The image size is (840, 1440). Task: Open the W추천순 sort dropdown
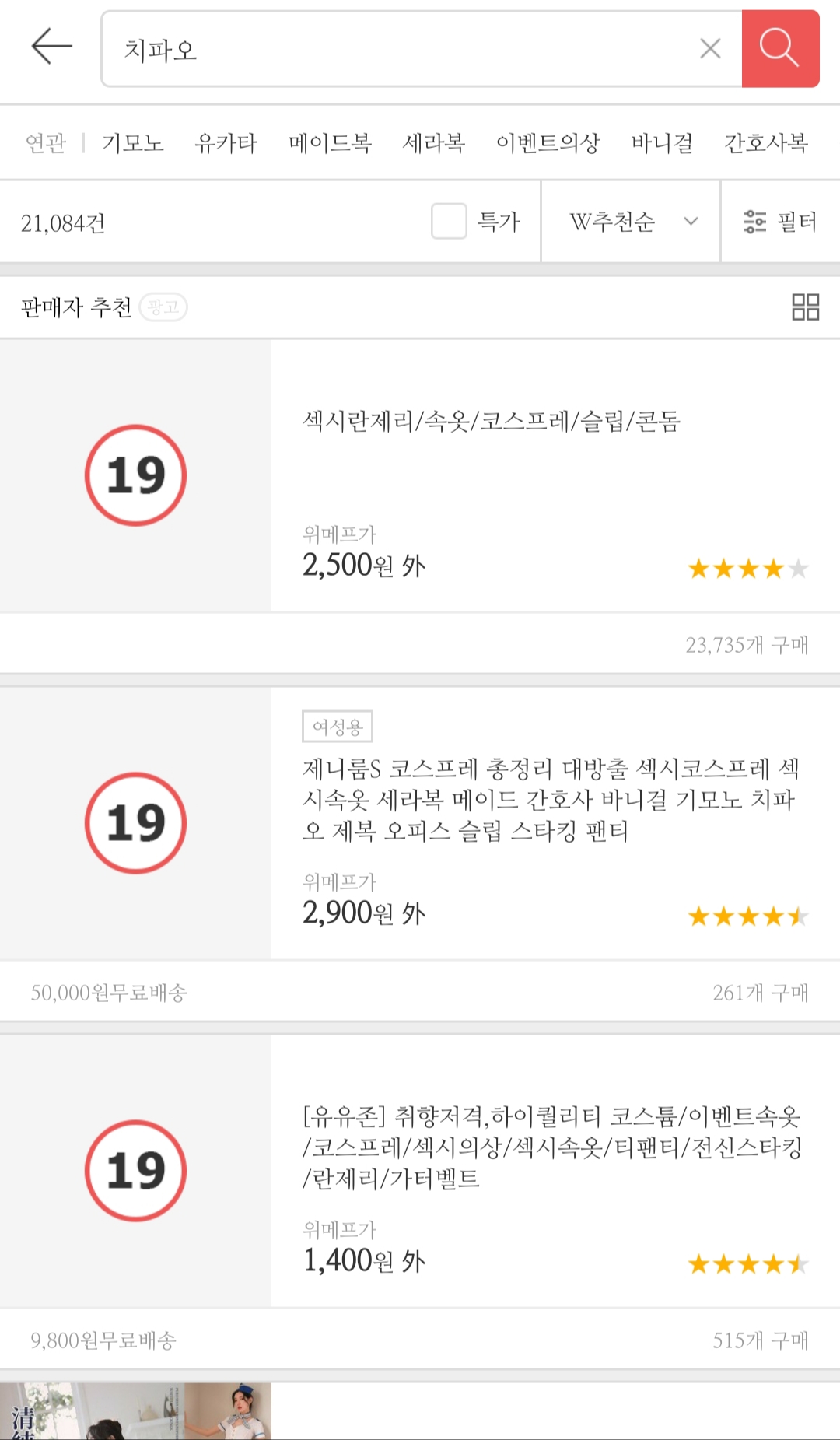pos(631,222)
